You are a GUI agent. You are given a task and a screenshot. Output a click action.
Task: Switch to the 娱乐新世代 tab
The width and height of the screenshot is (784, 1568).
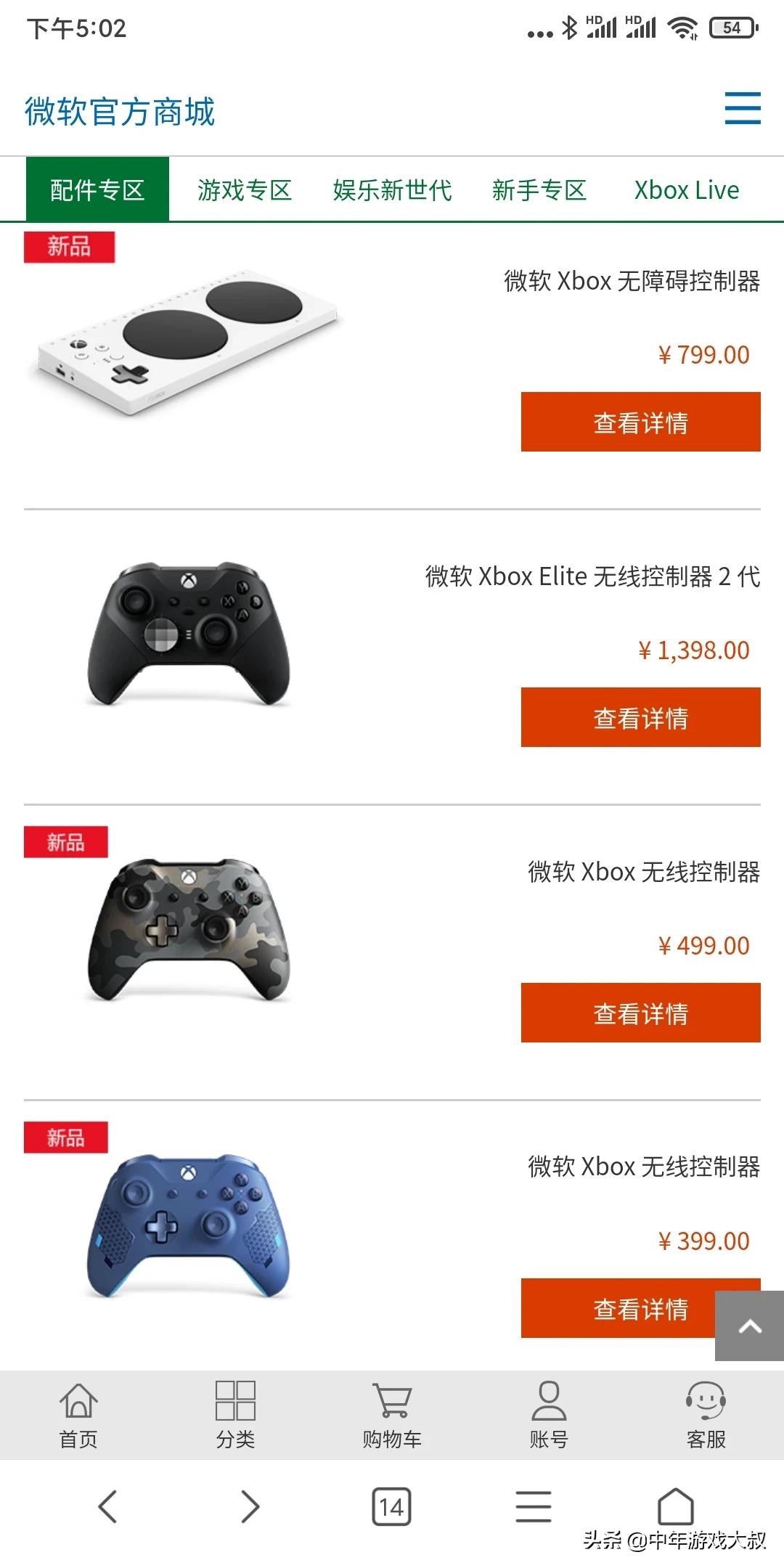point(392,190)
